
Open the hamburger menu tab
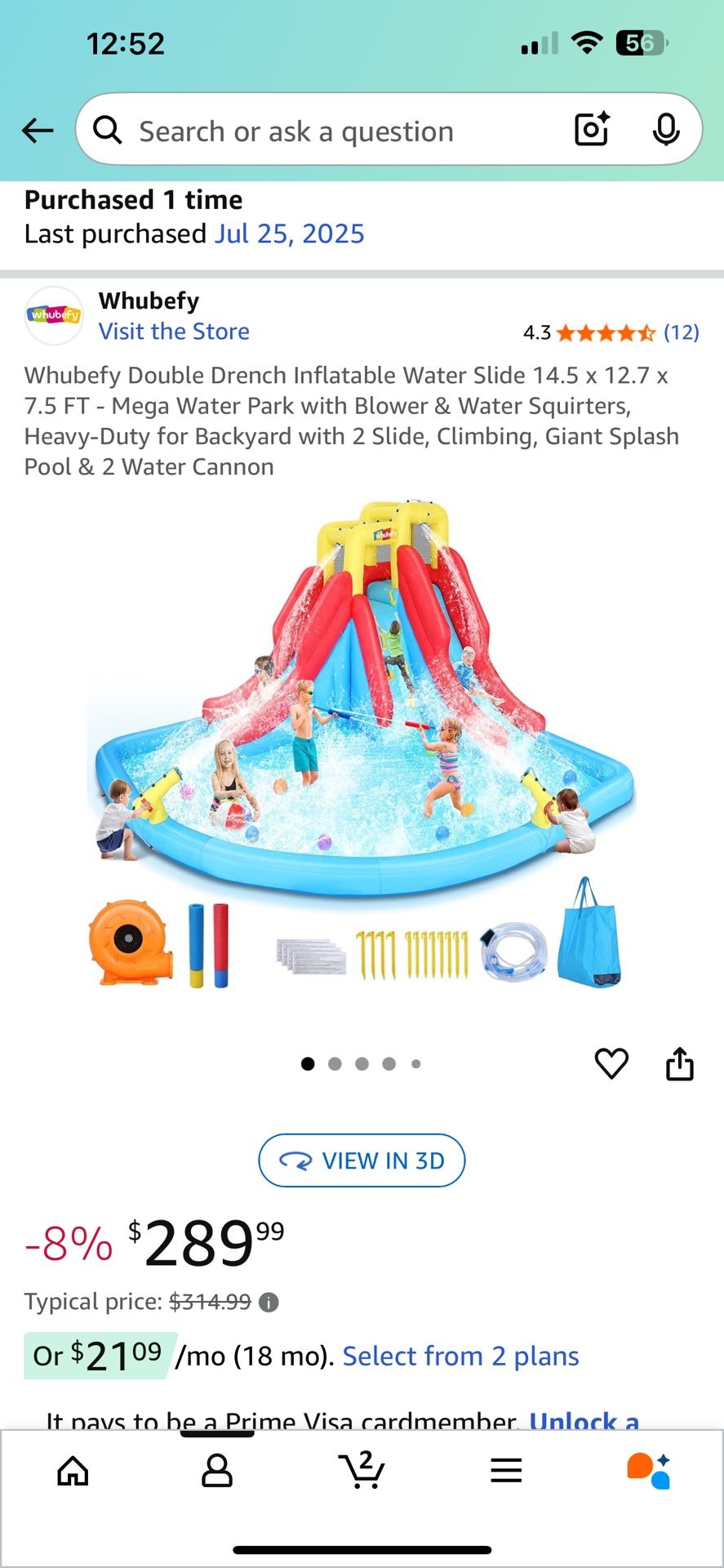pos(506,1471)
